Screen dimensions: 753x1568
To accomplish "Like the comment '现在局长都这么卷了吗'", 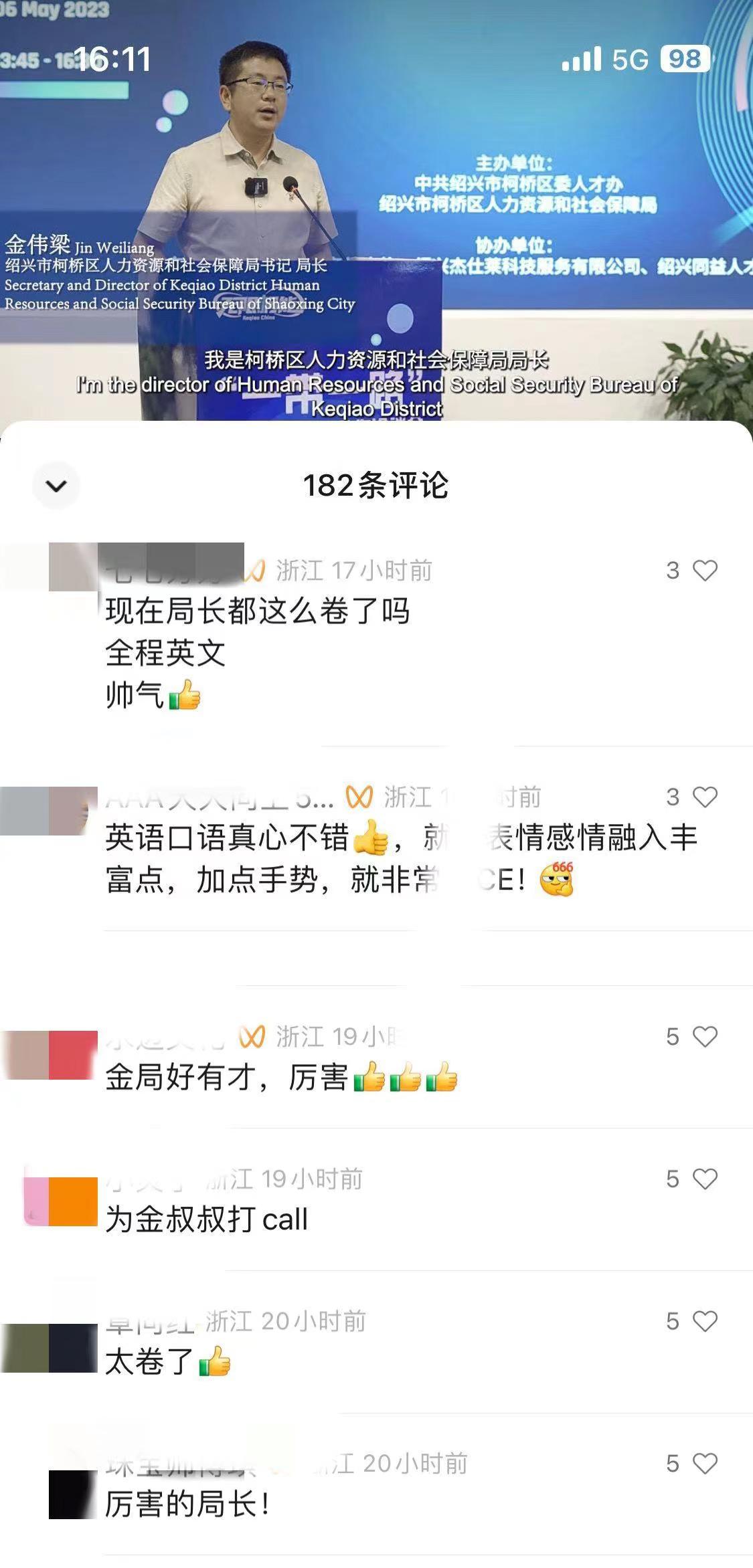I will 705,571.
